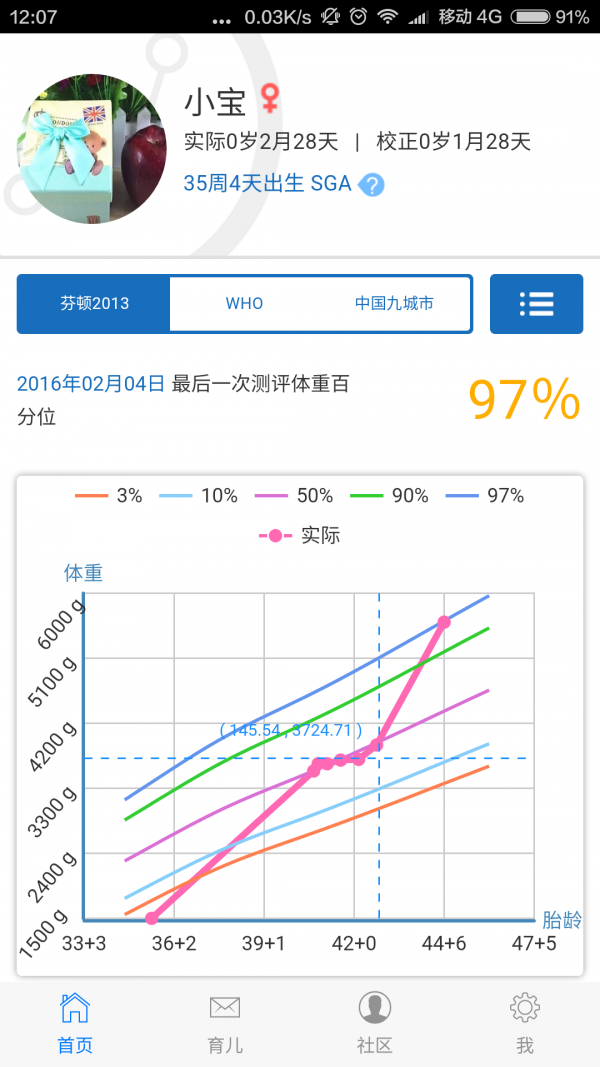Go to the 首页 tab
The image size is (600, 1067).
pos(75,1023)
